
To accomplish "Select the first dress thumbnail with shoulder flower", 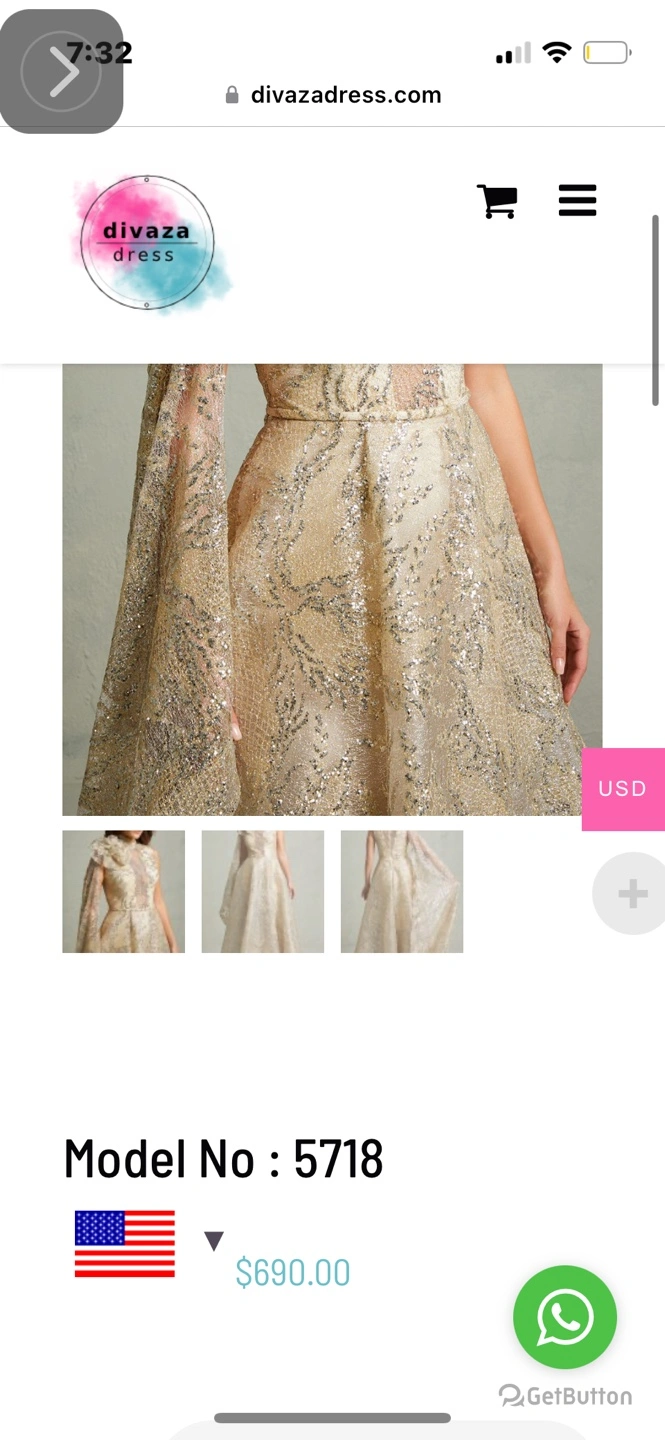I will pyautogui.click(x=124, y=891).
